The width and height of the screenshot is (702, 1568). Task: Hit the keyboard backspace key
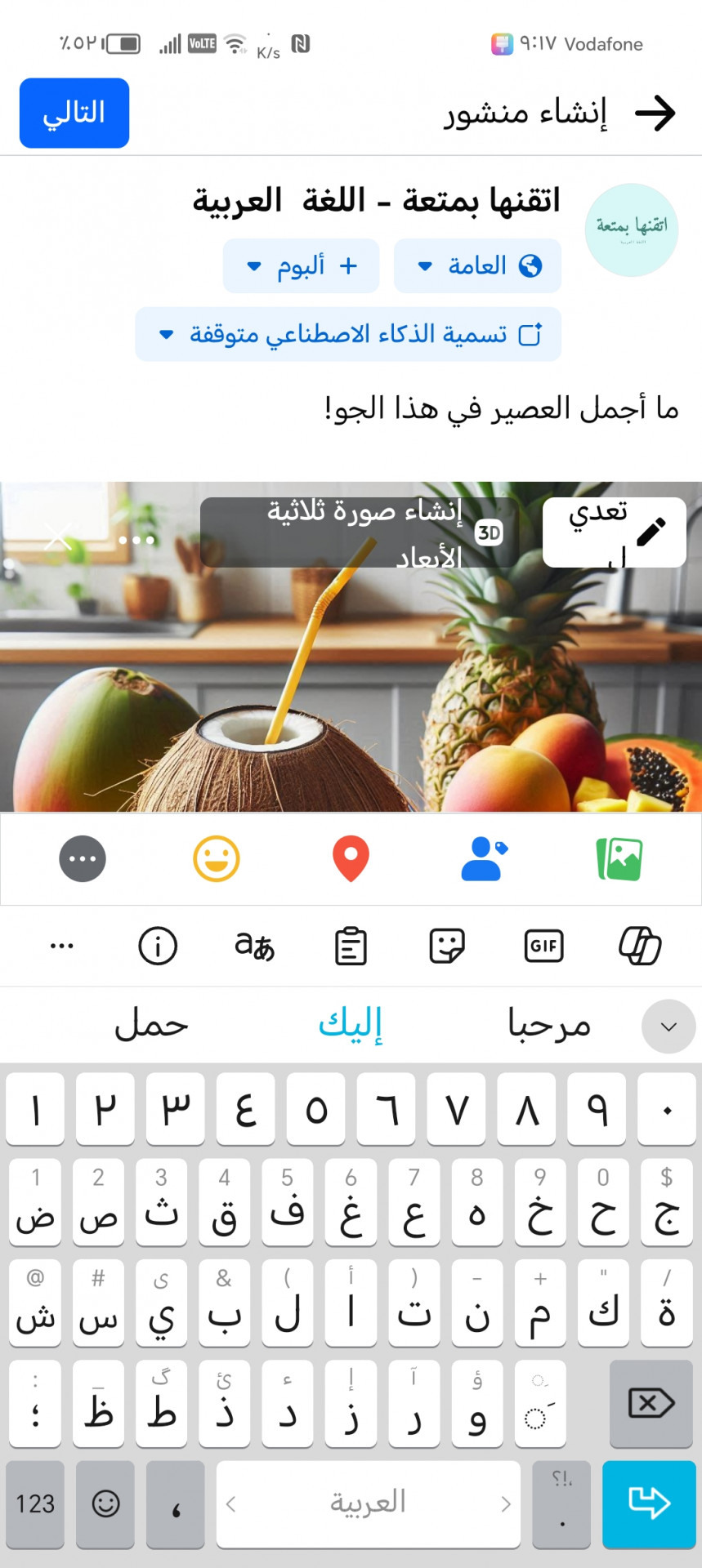pos(651,1403)
